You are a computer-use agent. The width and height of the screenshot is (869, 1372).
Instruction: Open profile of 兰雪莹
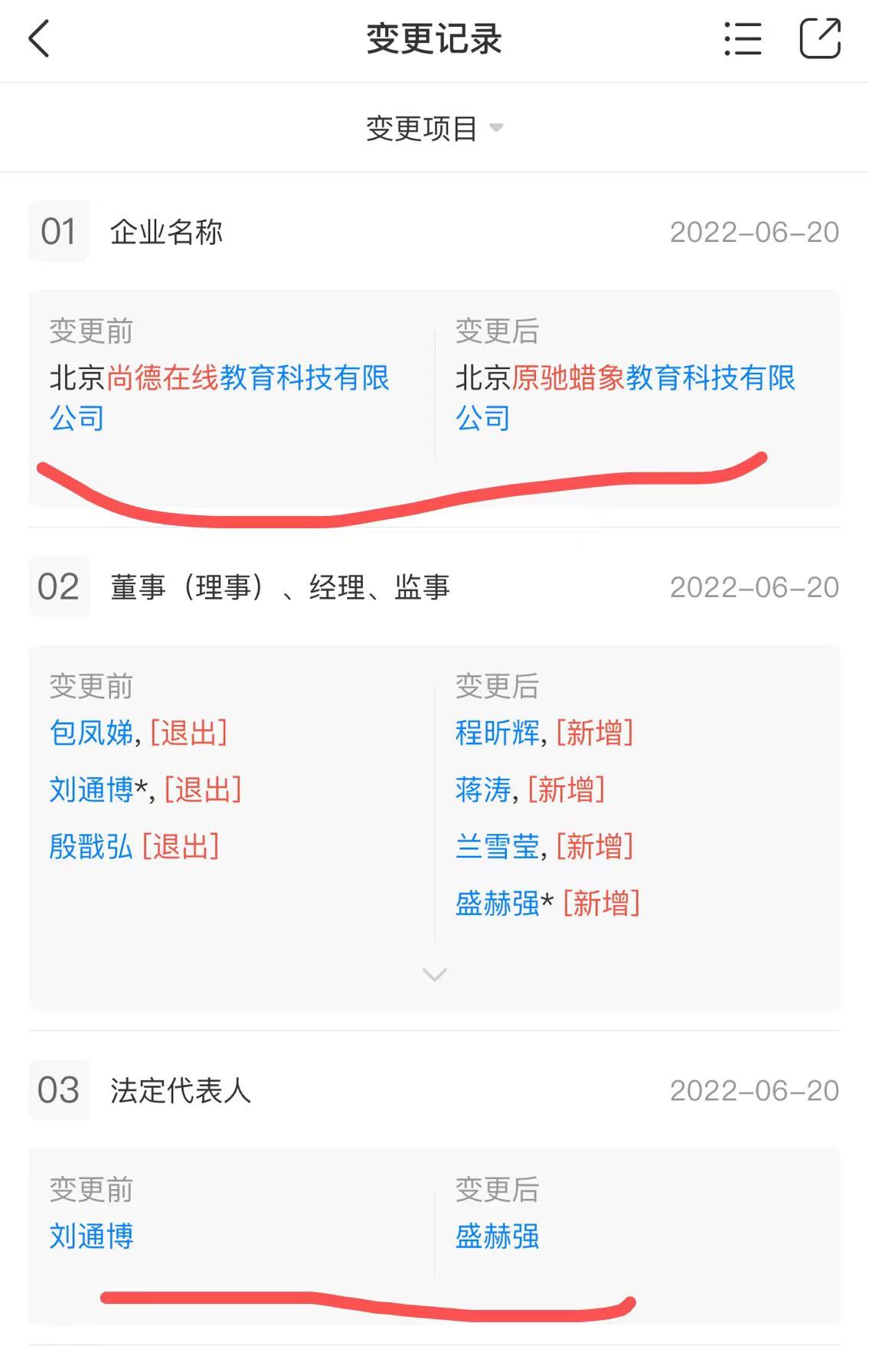tap(495, 848)
